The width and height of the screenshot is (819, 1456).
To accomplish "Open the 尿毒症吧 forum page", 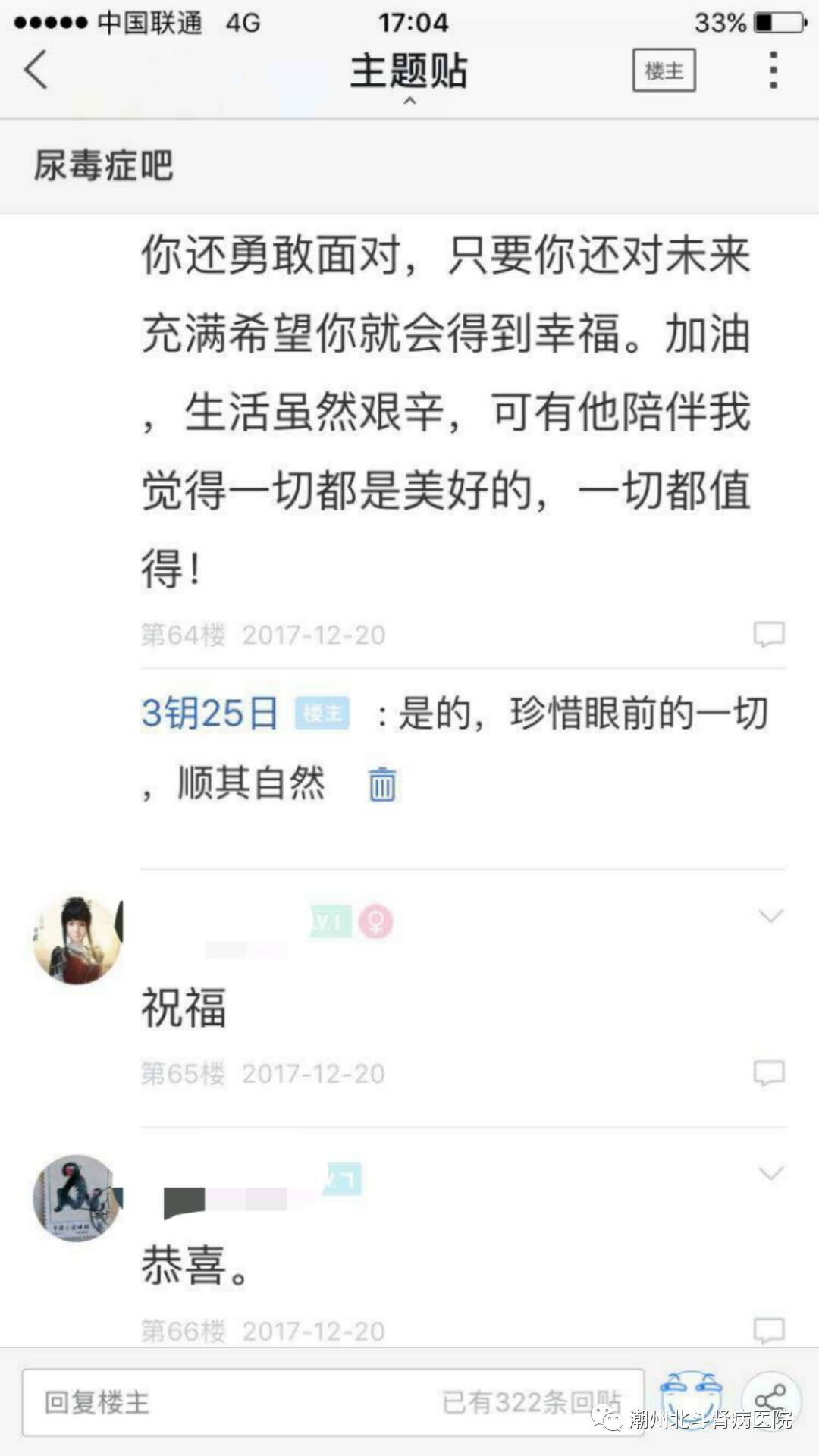I will pos(104,165).
